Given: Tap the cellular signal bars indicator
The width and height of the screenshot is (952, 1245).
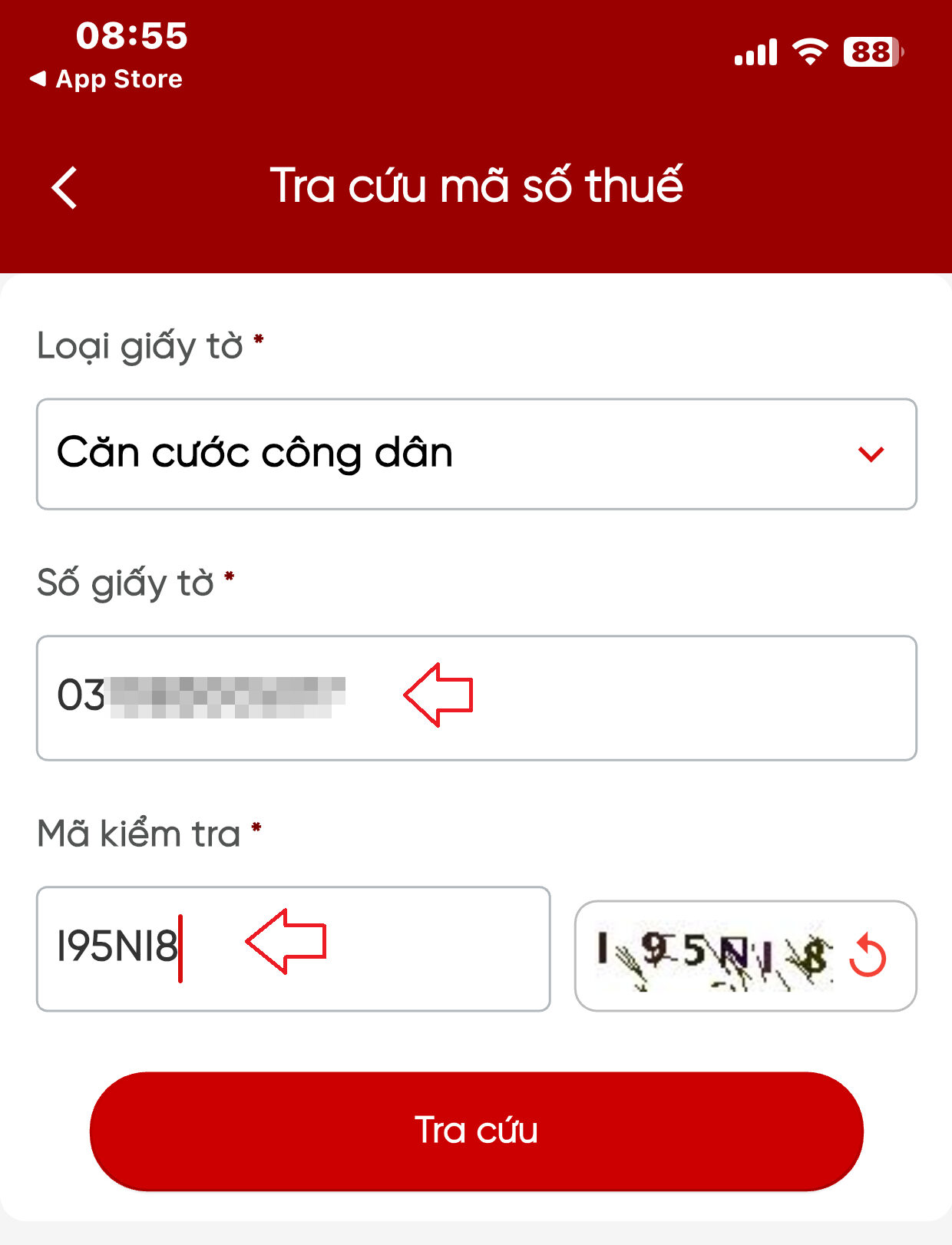Looking at the screenshot, I should click(x=755, y=51).
